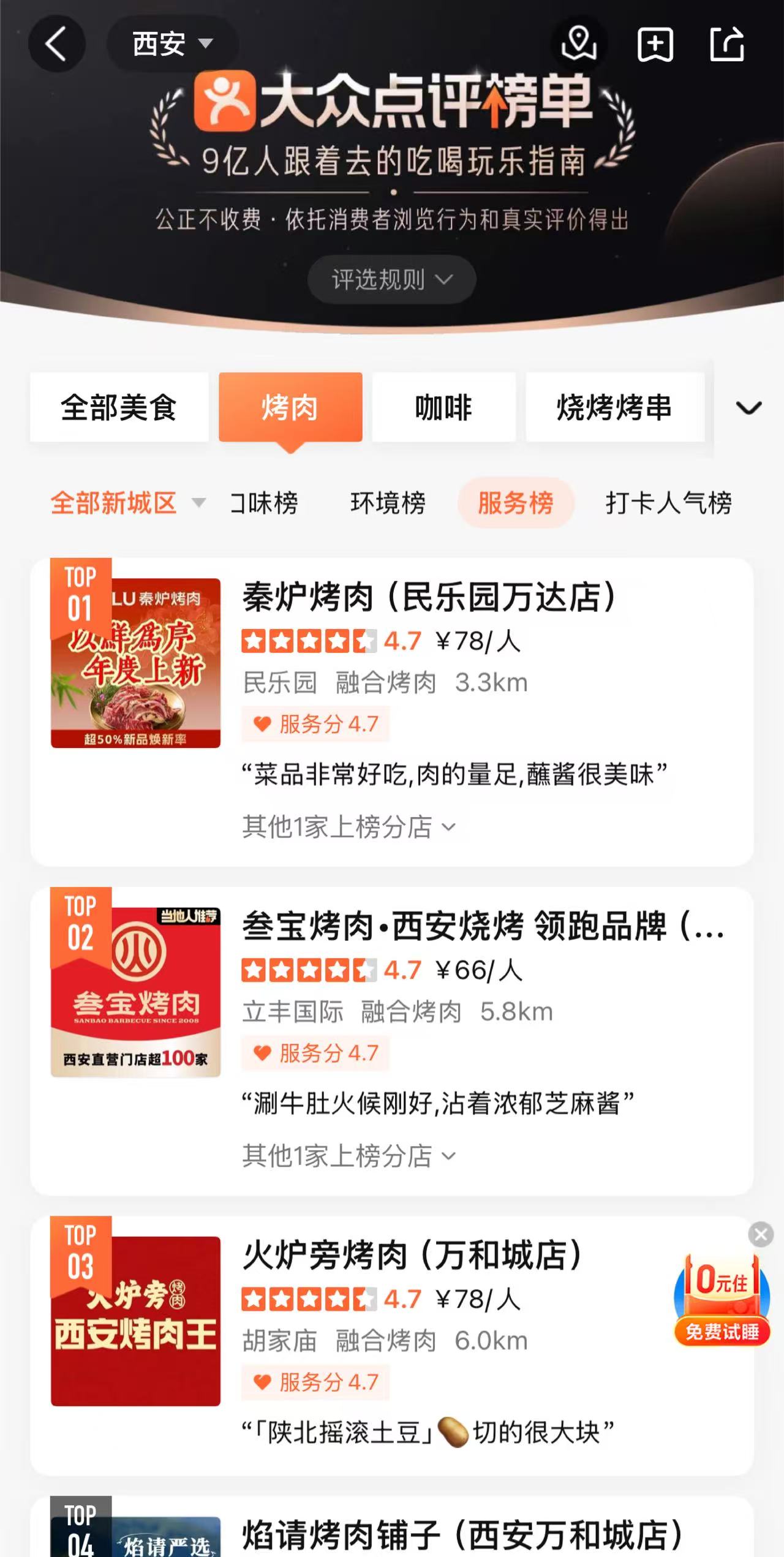Open the map view icon
Viewport: 784px width, 1557px height.
click(578, 44)
